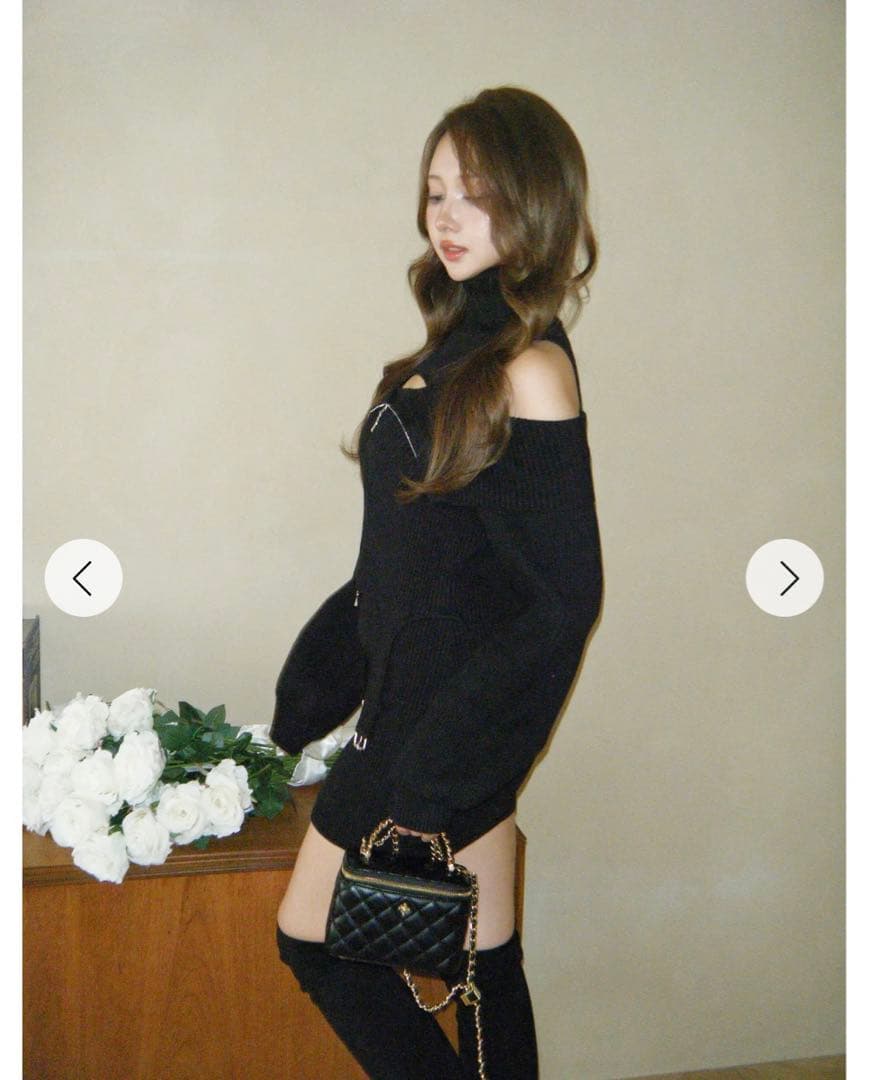The width and height of the screenshot is (869, 1080).
Task: Advance to the next product photo
Action: 785,578
